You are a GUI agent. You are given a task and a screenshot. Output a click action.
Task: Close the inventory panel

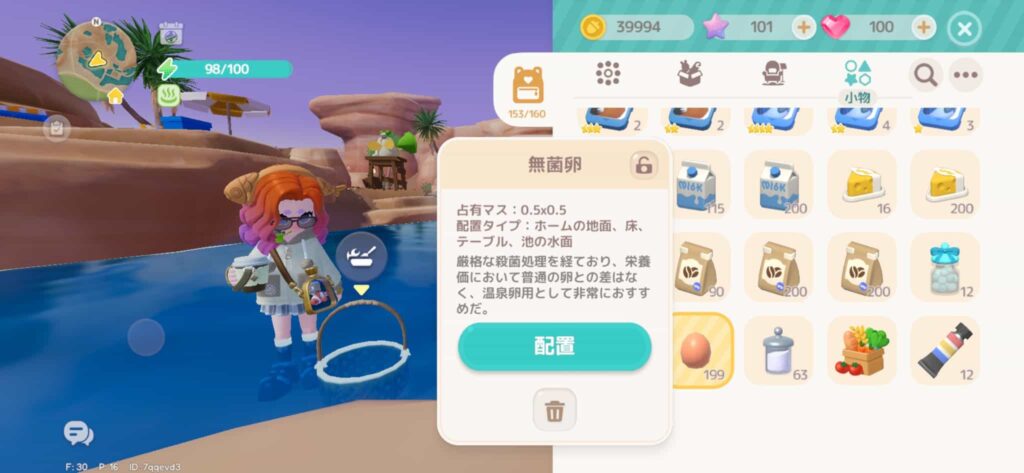[963, 28]
